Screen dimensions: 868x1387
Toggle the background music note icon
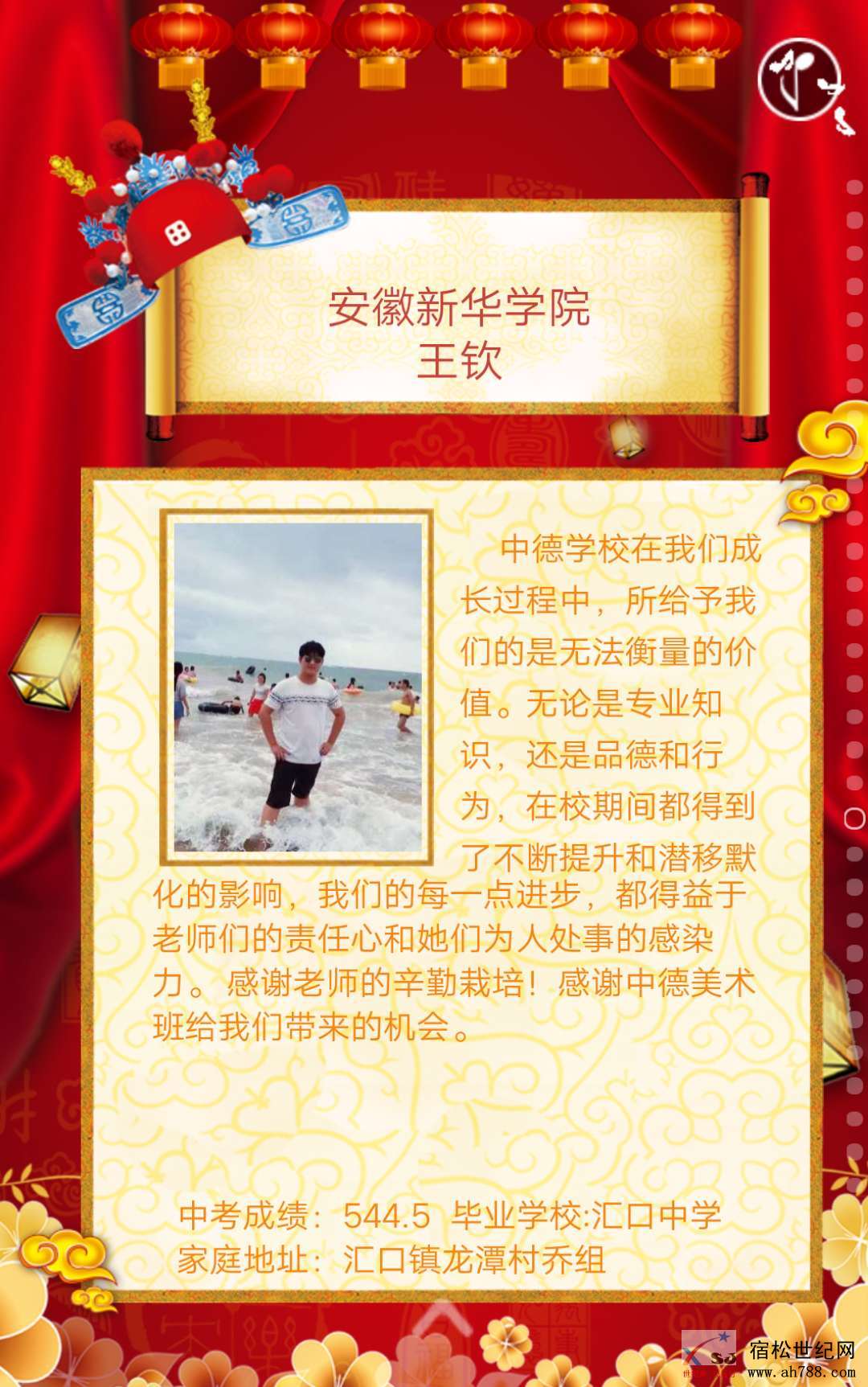798,79
